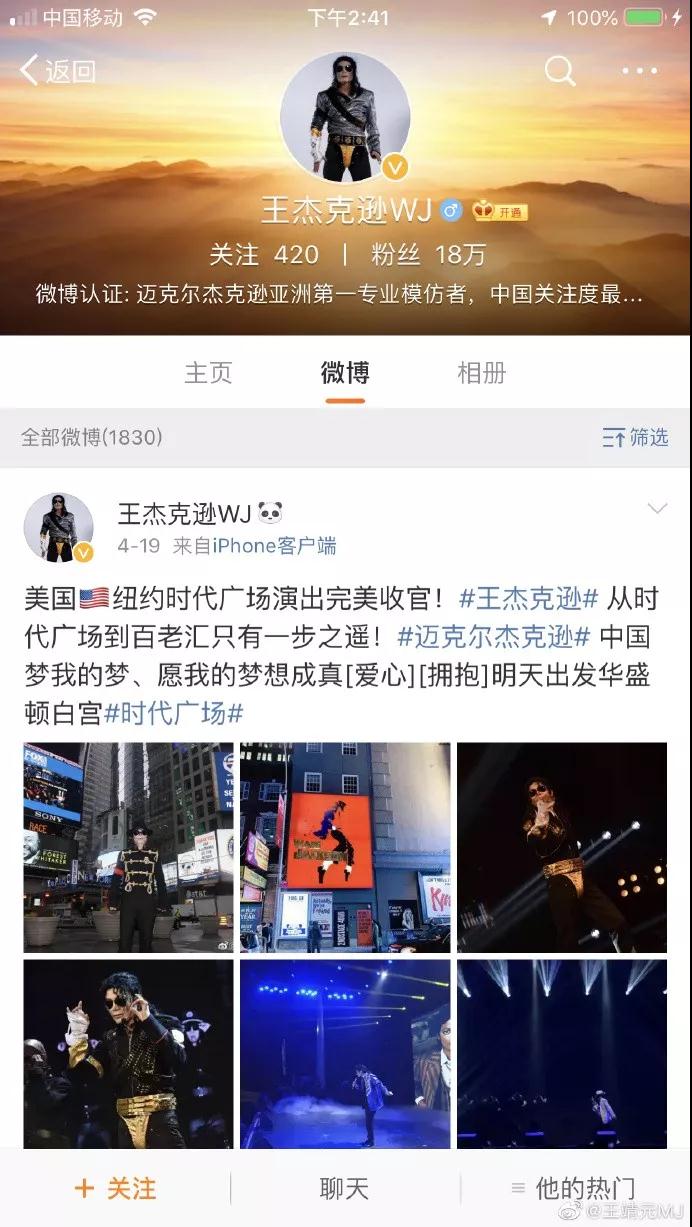View the 关注 420 following list
This screenshot has width=692, height=1227.
(x=264, y=254)
